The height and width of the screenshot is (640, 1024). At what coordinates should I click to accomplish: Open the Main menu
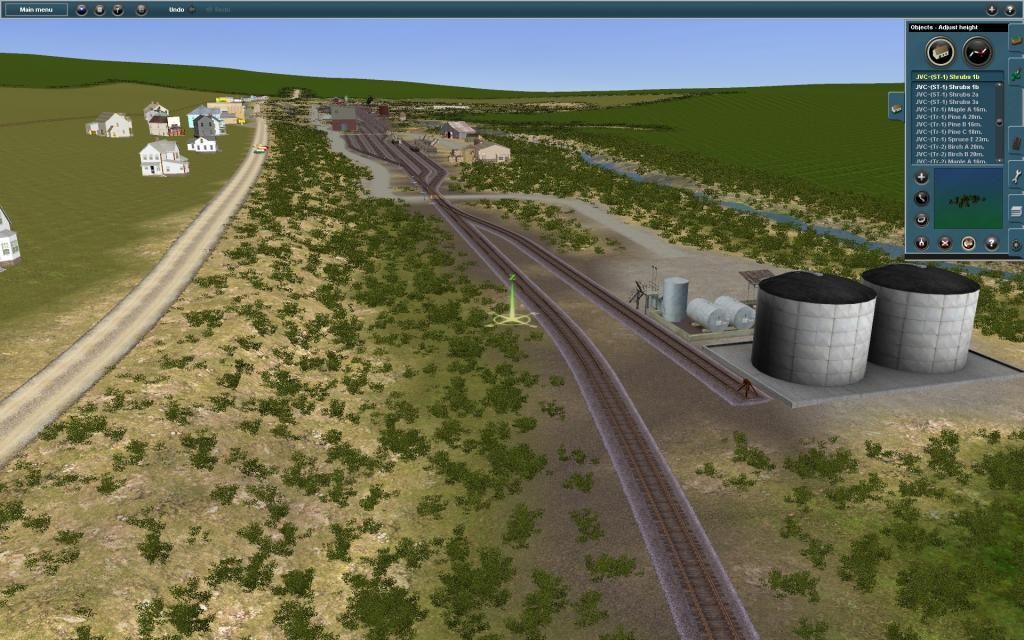click(36, 9)
